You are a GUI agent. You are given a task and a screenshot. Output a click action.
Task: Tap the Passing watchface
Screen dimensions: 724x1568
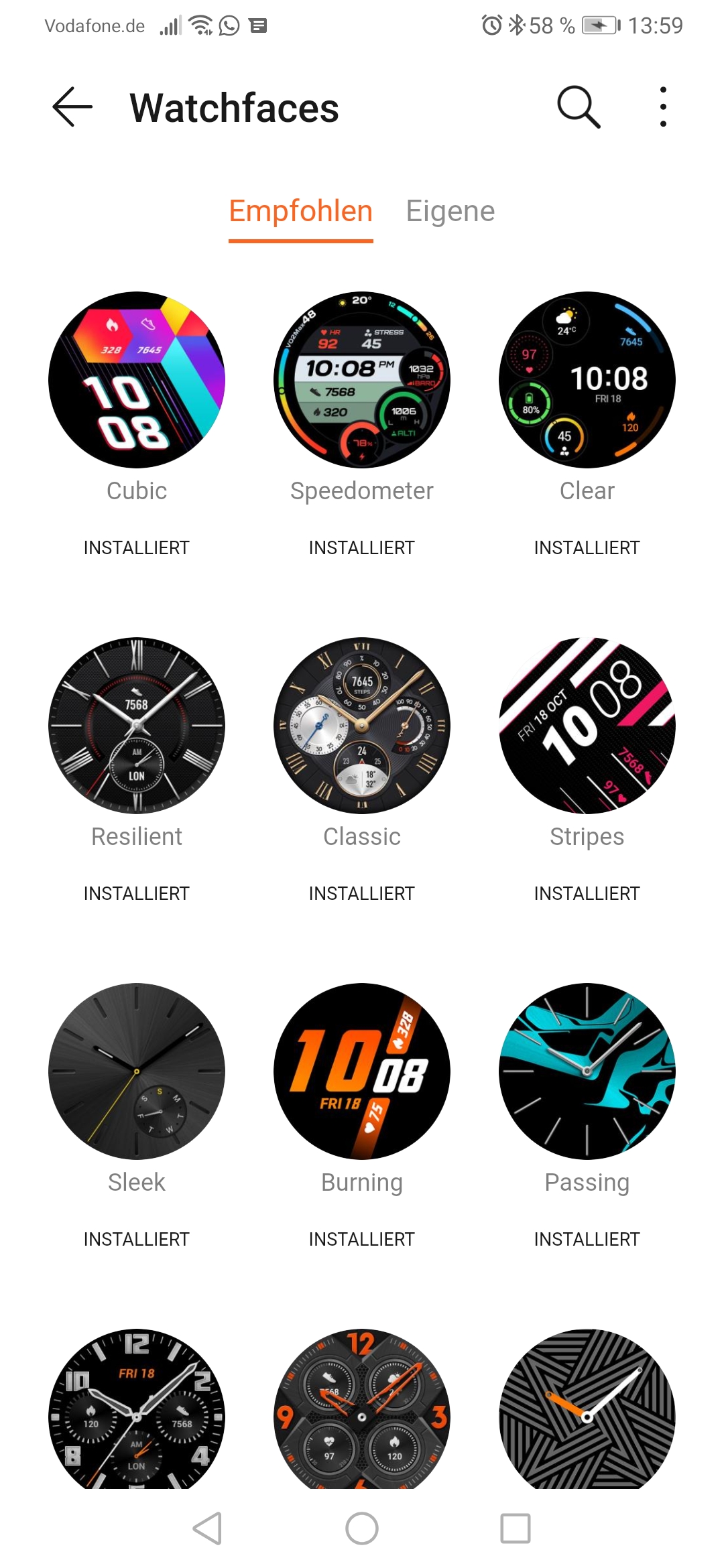(587, 1071)
